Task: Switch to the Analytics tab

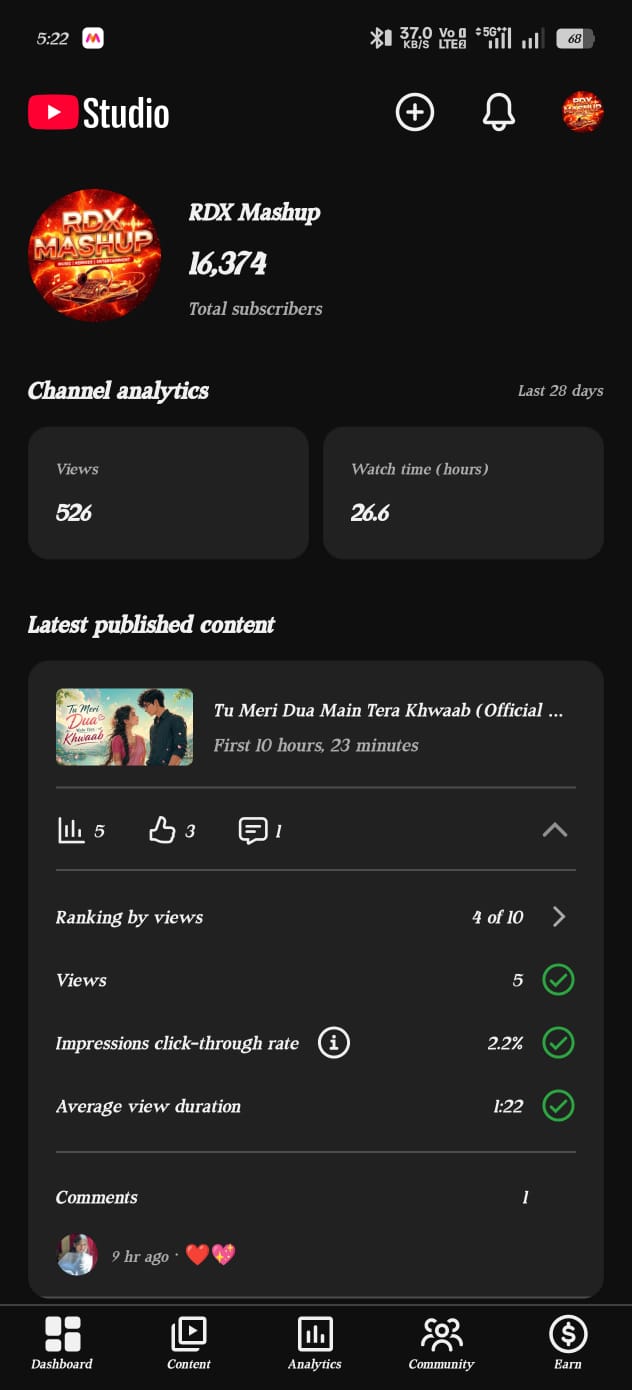Action: point(315,1343)
